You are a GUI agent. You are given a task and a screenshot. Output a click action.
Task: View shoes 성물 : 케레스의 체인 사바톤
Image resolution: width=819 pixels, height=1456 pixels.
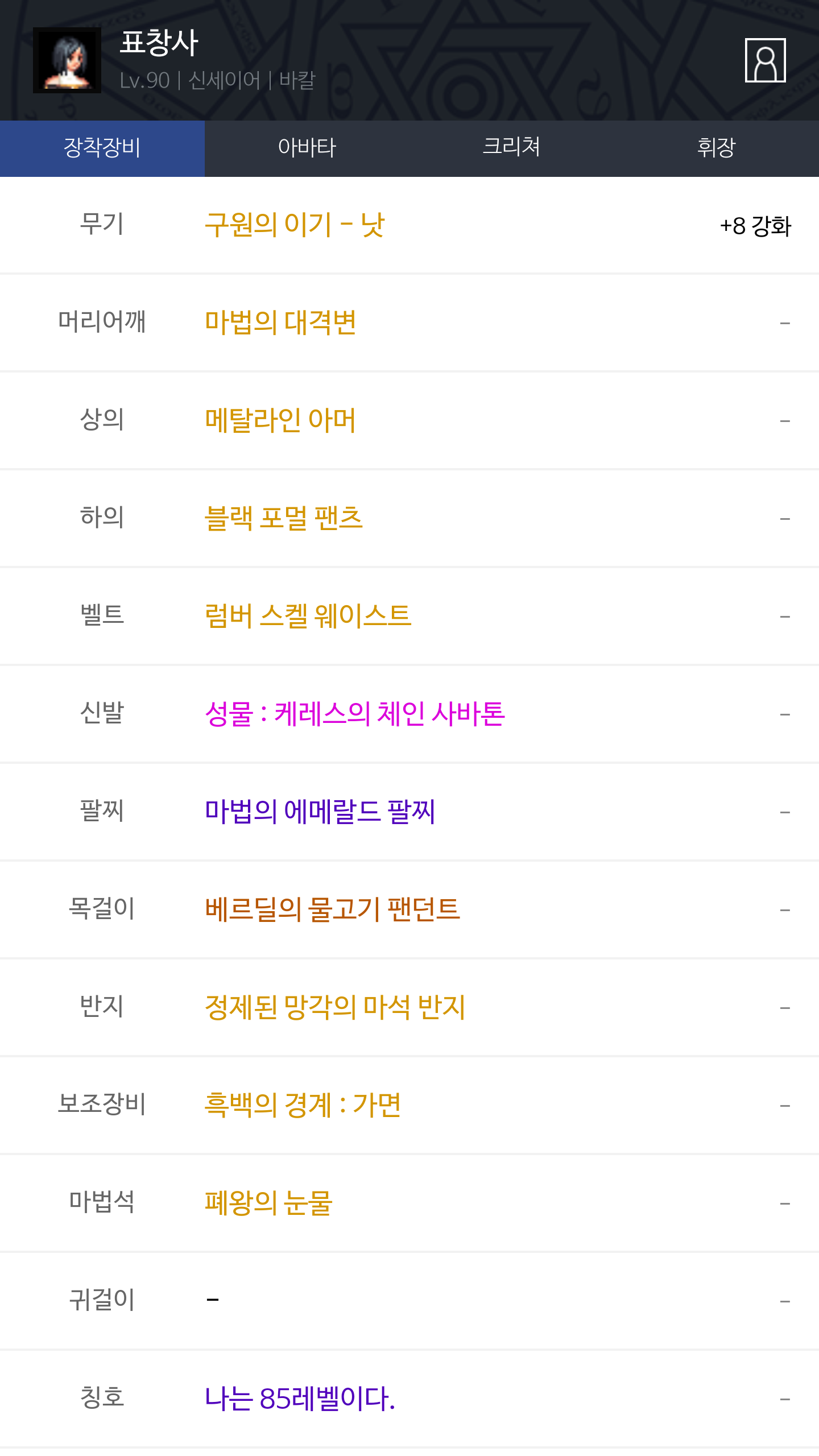355,714
